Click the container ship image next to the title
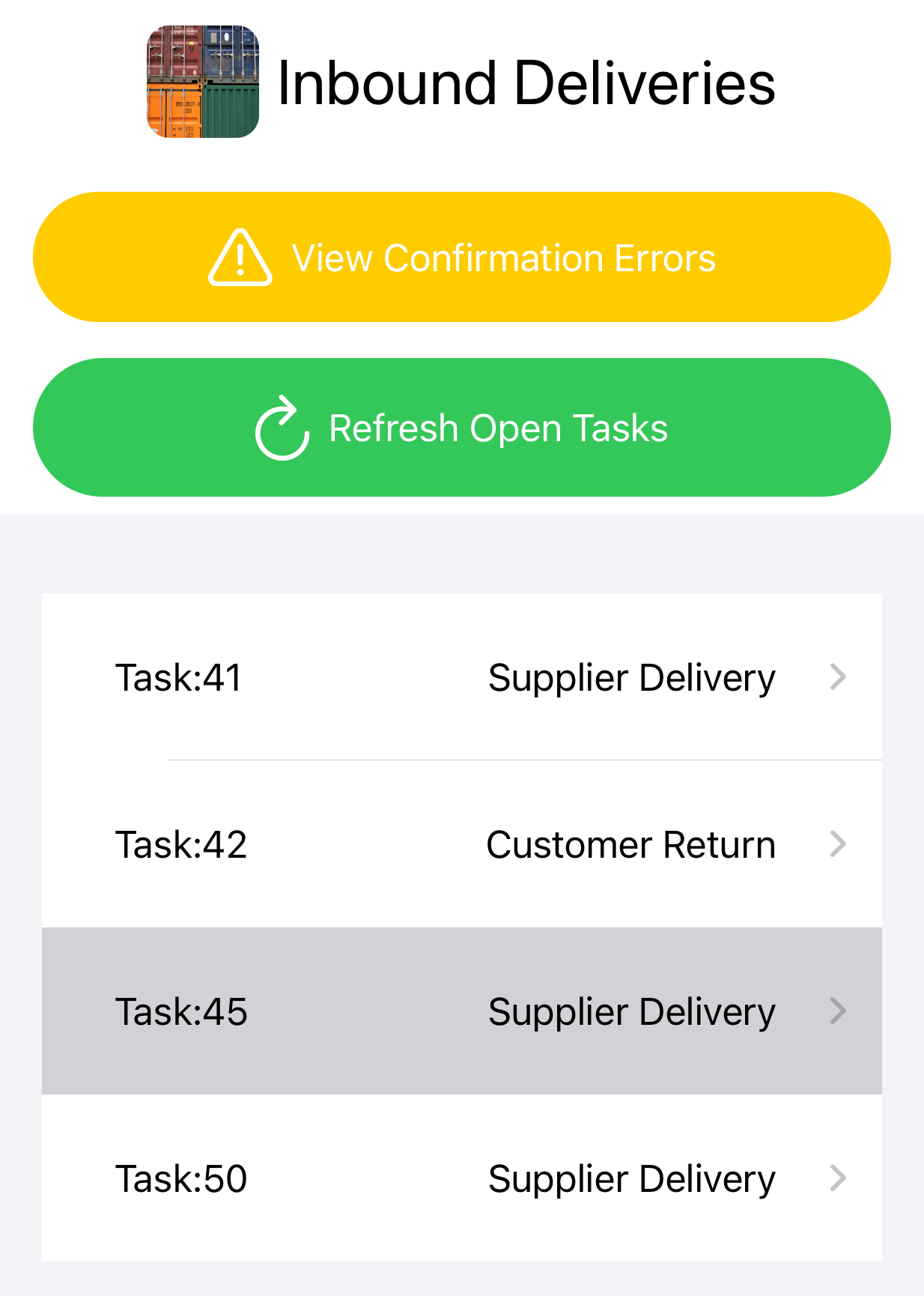Viewport: 924px width, 1296px height. tap(202, 84)
